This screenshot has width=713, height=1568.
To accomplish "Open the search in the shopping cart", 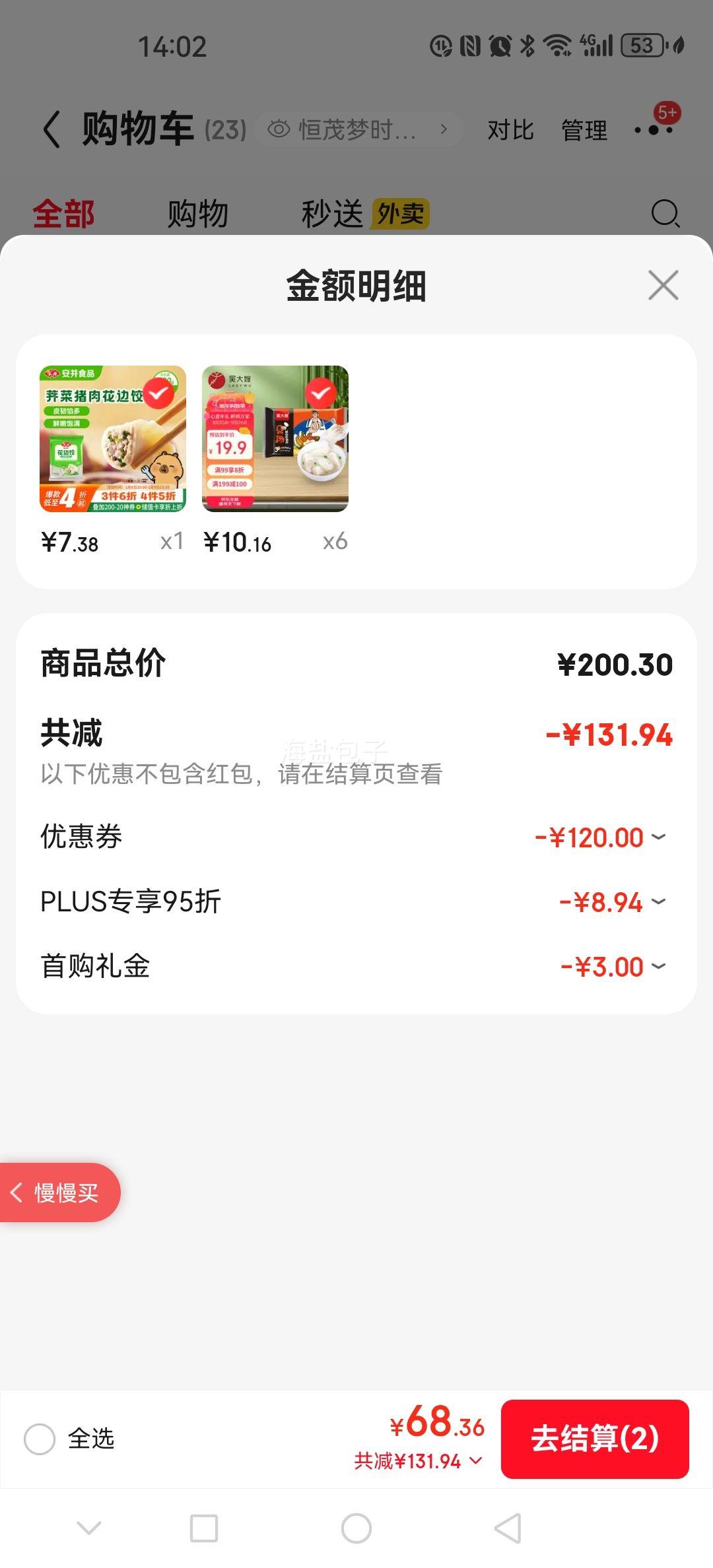I will pos(664,213).
